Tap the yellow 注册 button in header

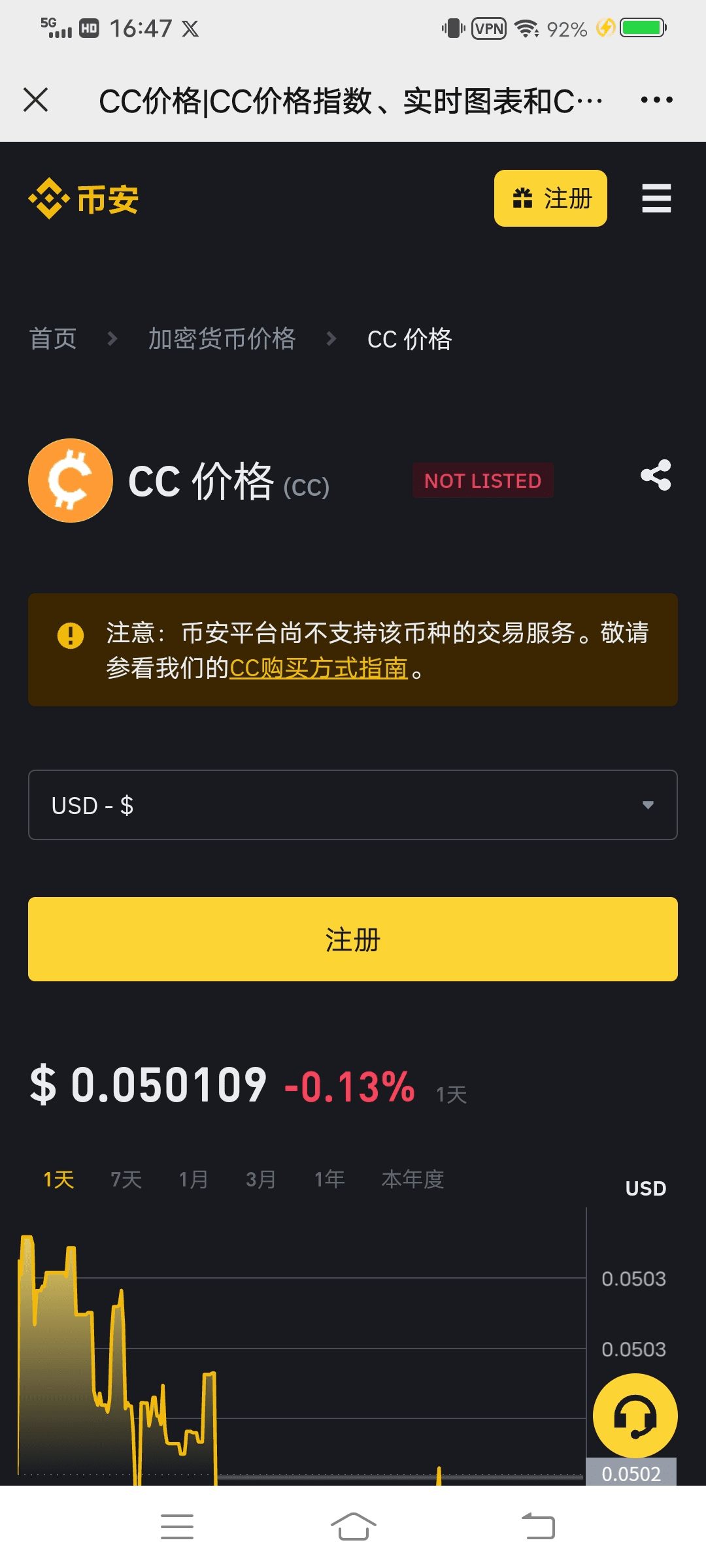point(550,199)
